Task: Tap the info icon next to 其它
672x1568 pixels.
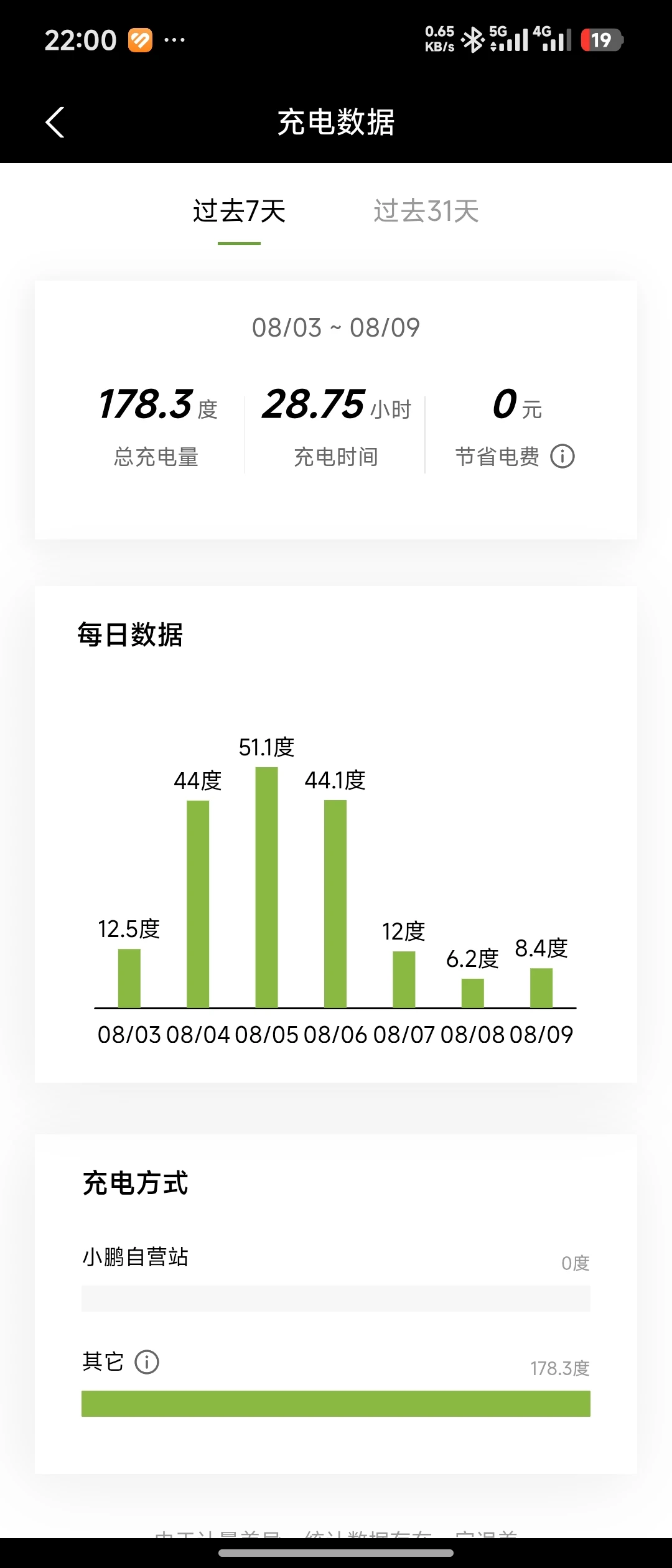Action: coord(147,1362)
